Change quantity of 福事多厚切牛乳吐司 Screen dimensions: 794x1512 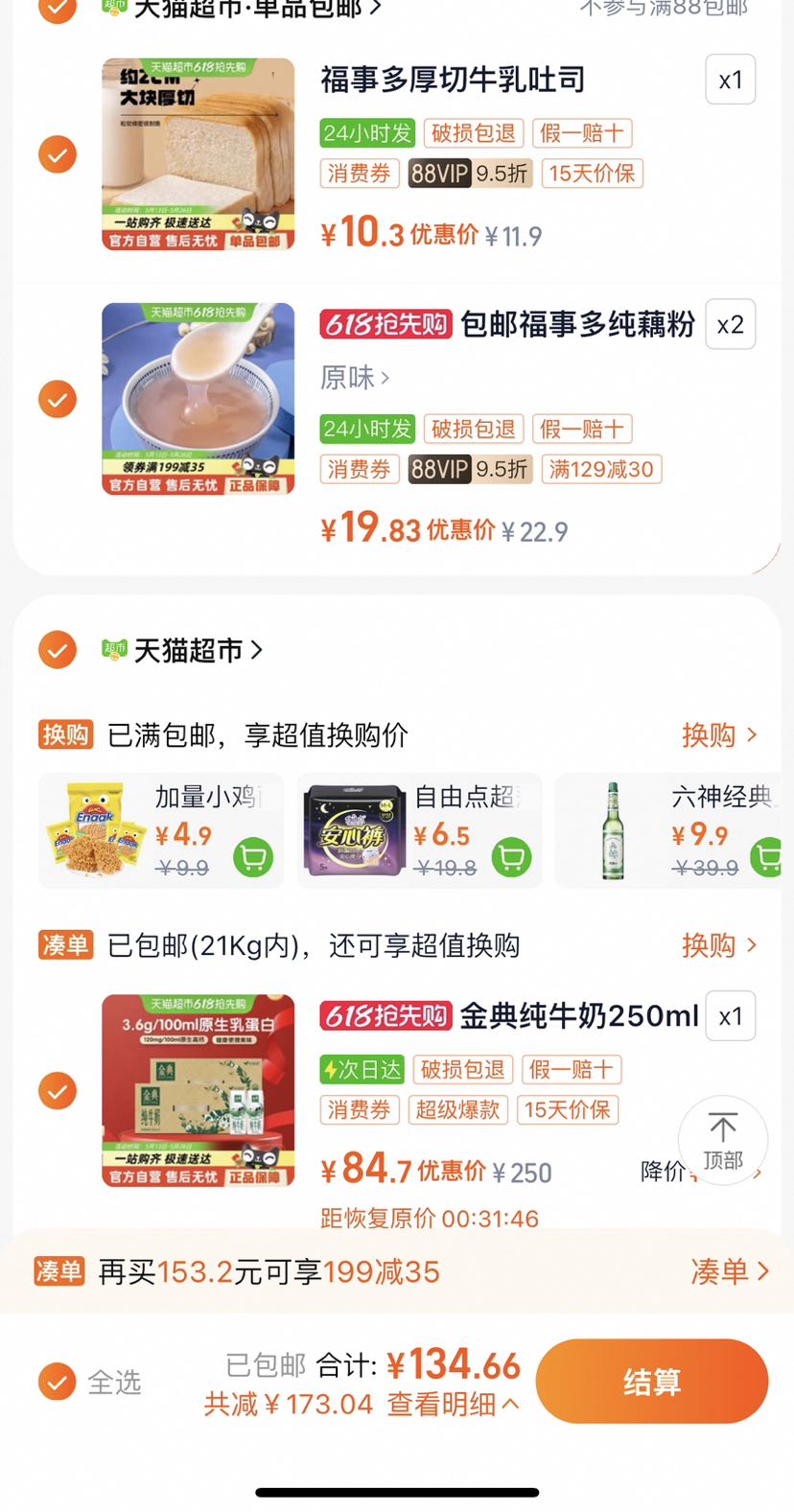point(730,81)
